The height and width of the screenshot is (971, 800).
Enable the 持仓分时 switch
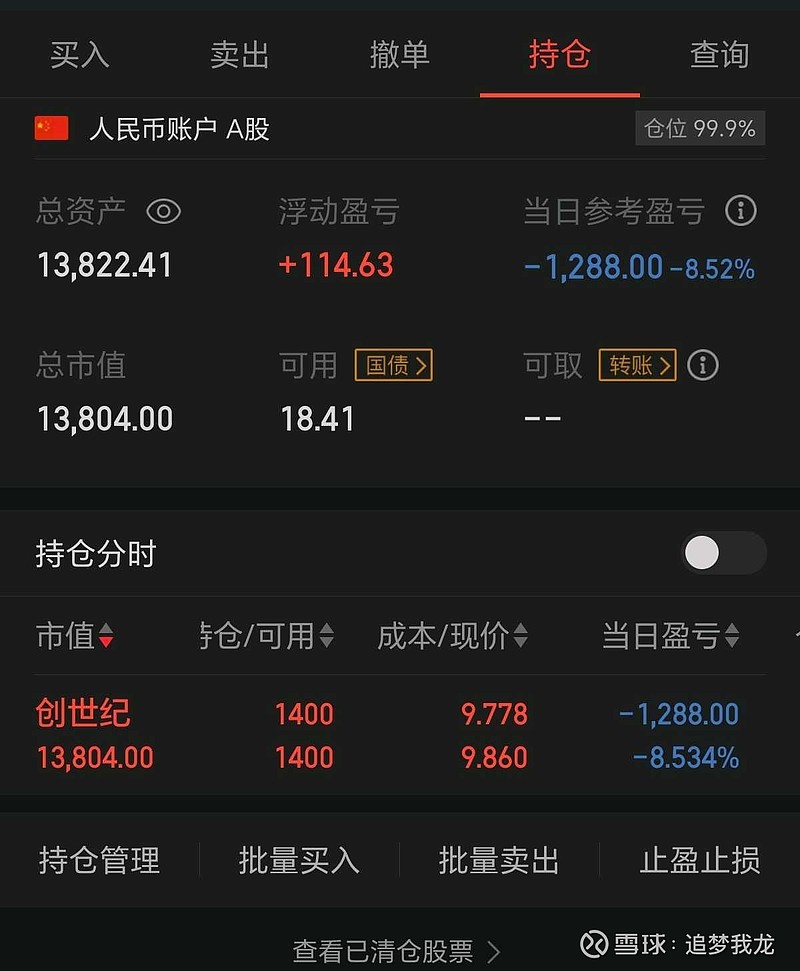pos(722,552)
